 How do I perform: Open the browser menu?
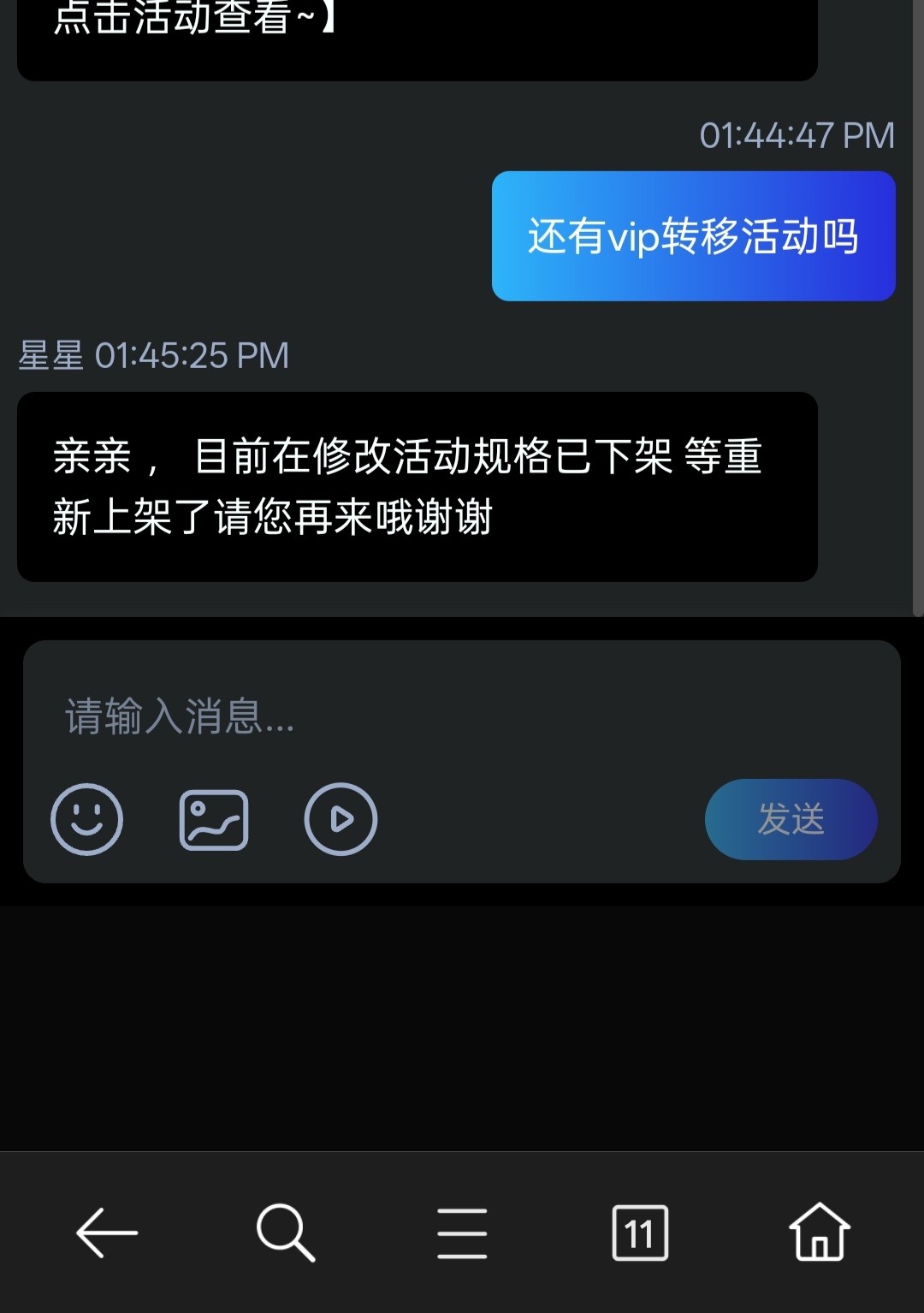(462, 1233)
